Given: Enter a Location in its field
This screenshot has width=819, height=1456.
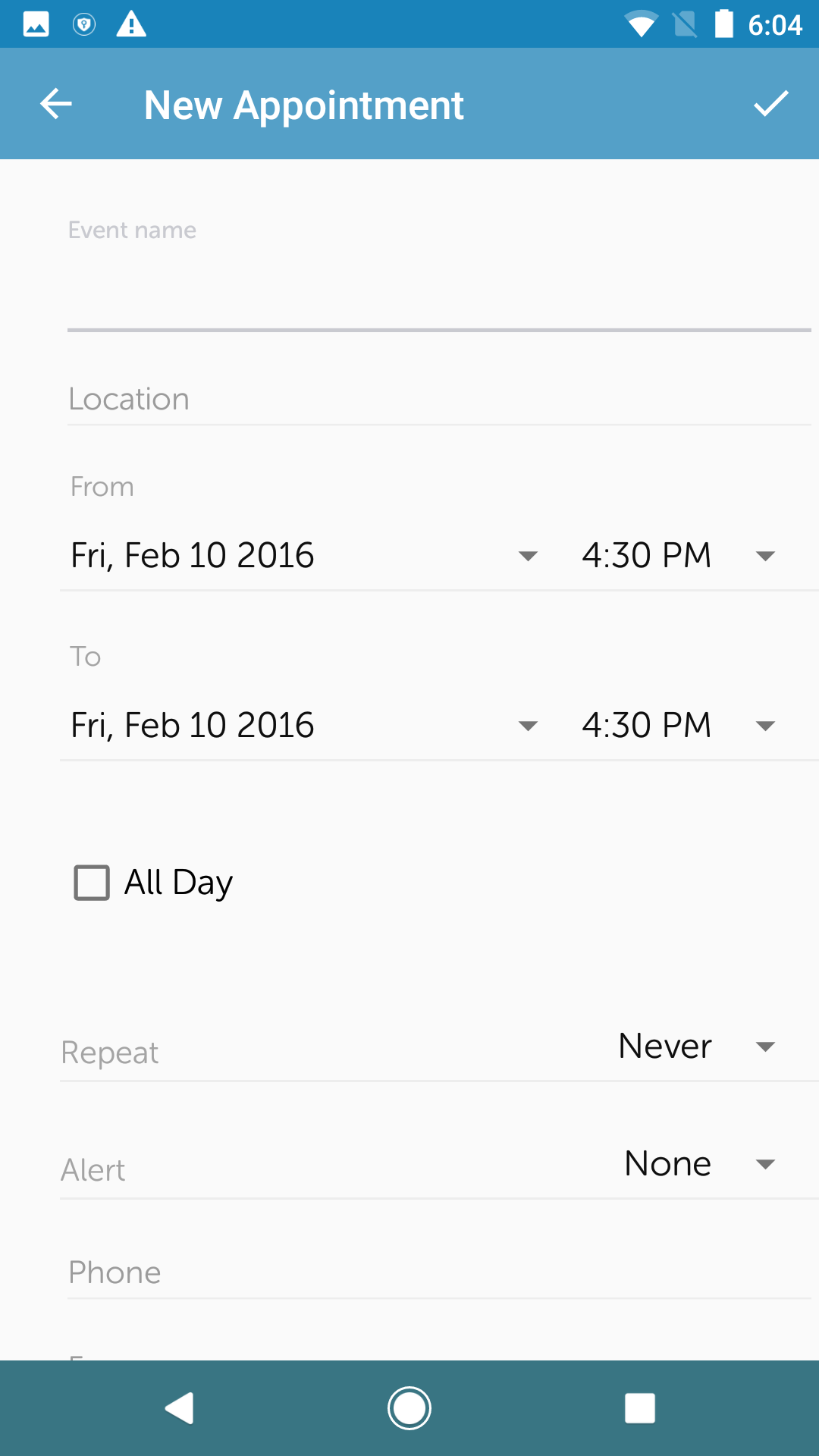Looking at the screenshot, I should pos(439,399).
